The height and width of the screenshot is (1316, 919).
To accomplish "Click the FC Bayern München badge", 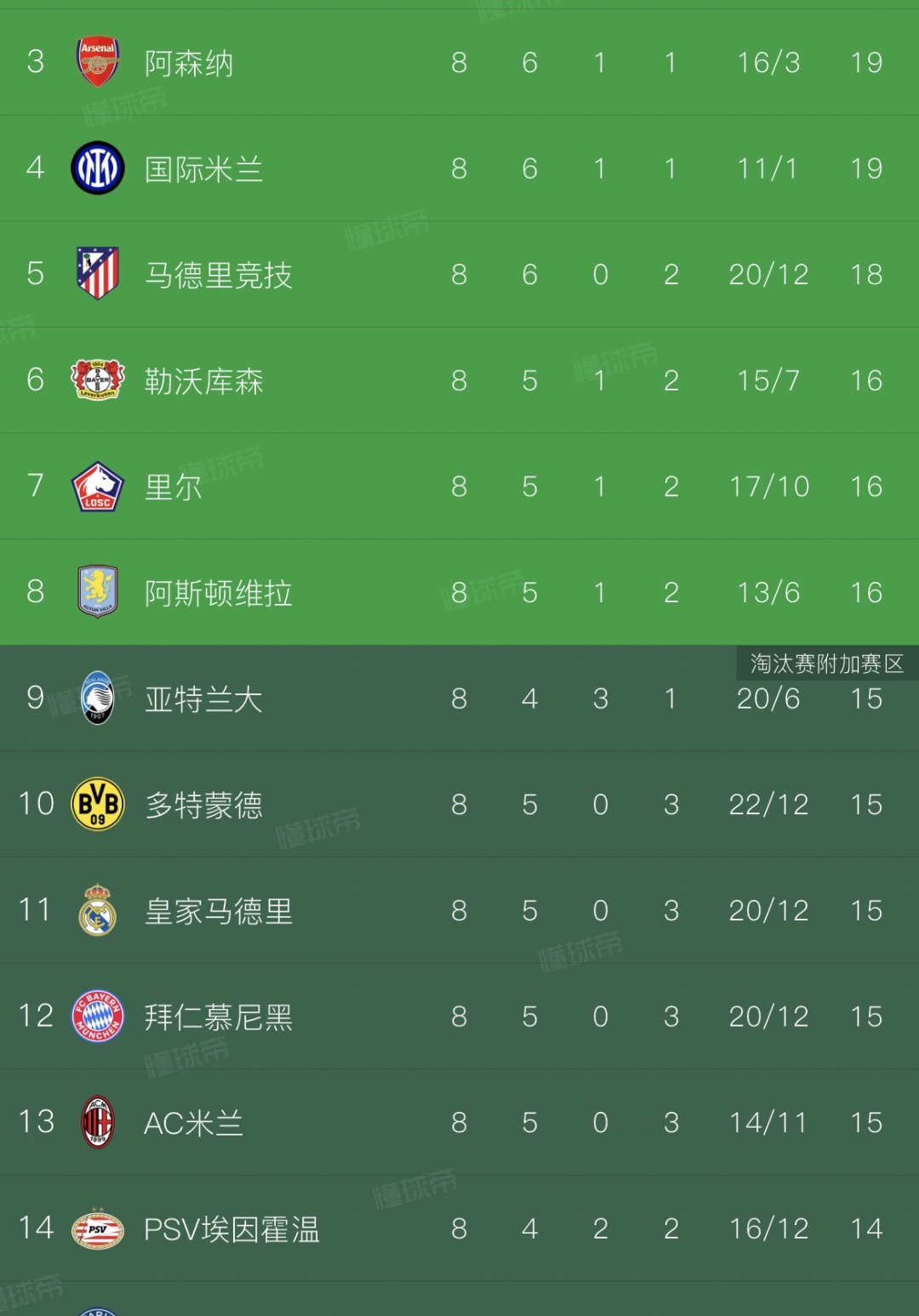I will pos(98,1016).
